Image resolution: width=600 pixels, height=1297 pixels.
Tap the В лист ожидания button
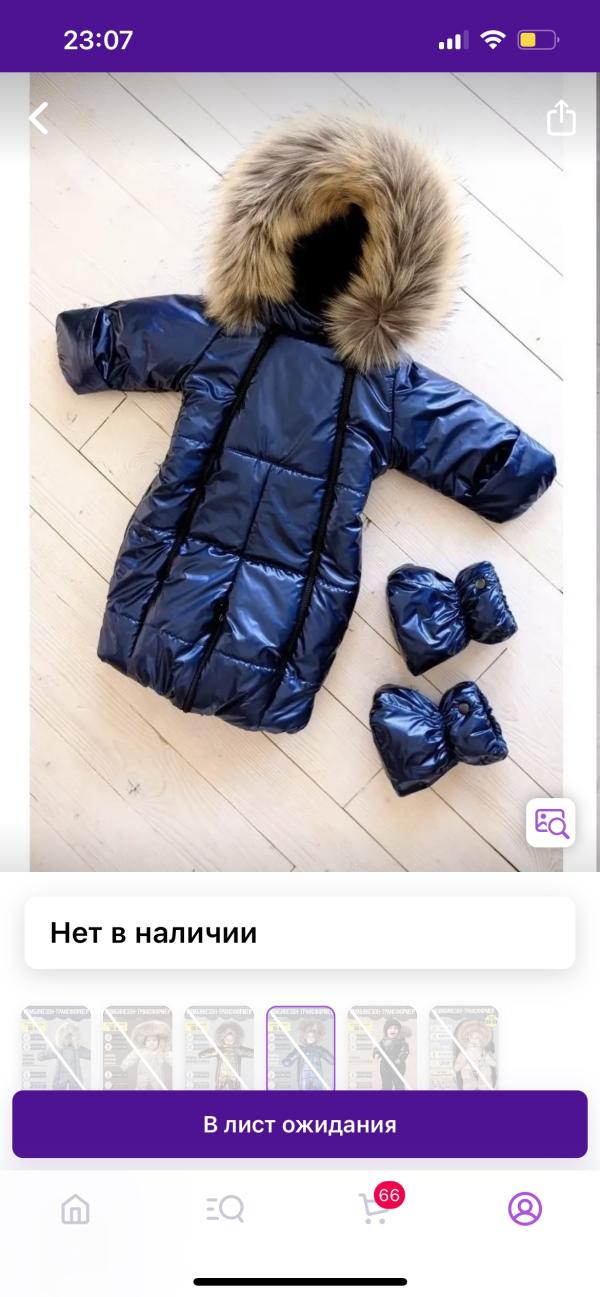point(300,1124)
